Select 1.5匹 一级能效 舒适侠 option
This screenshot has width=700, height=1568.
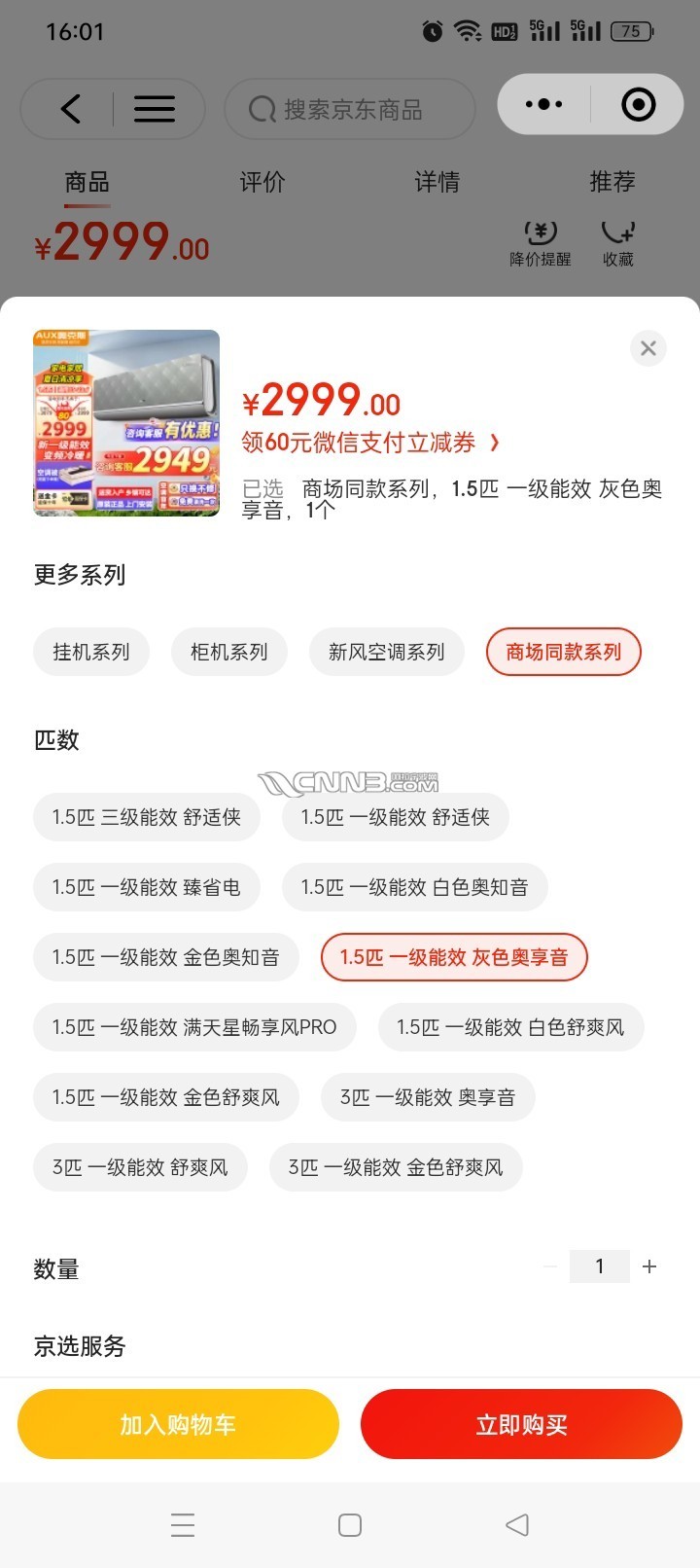[395, 817]
